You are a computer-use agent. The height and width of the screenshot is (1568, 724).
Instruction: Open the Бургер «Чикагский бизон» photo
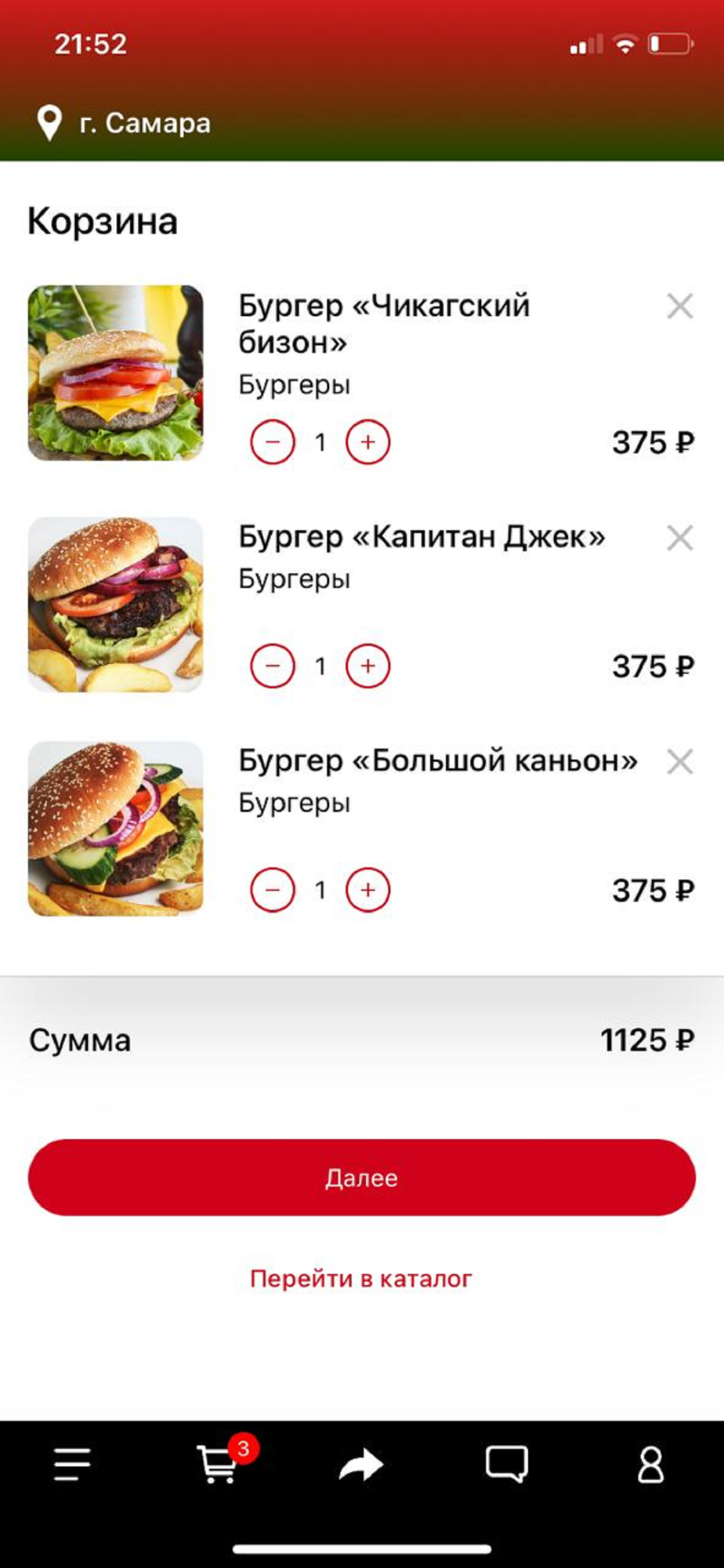(x=116, y=372)
